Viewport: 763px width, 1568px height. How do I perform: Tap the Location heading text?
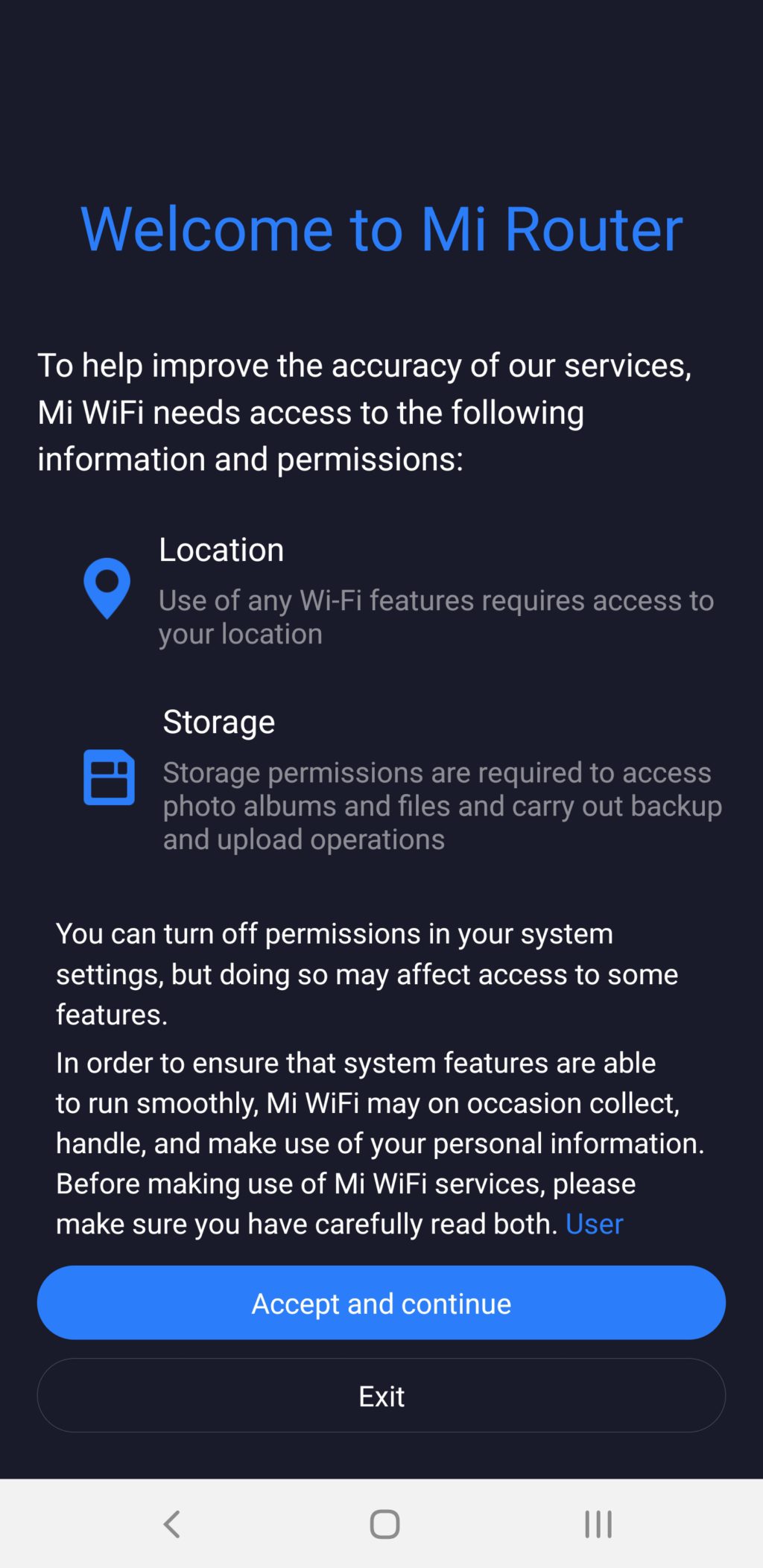[221, 549]
